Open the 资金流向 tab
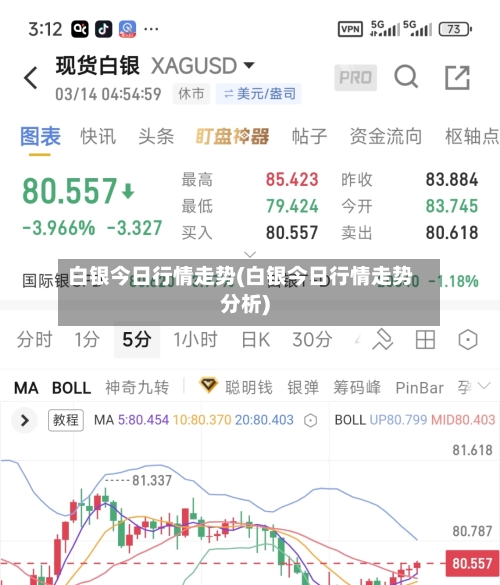 (386, 136)
